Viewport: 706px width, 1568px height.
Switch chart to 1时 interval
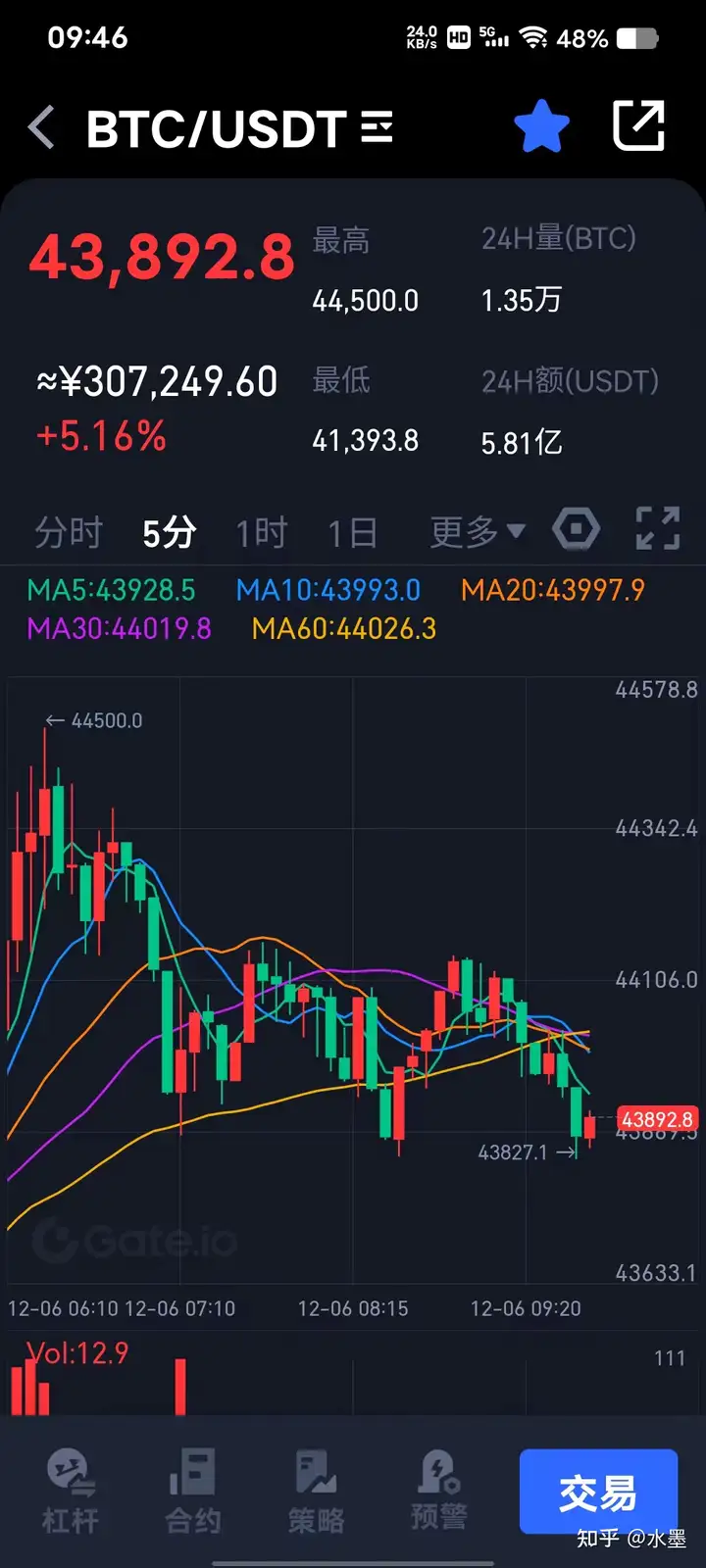tap(261, 532)
